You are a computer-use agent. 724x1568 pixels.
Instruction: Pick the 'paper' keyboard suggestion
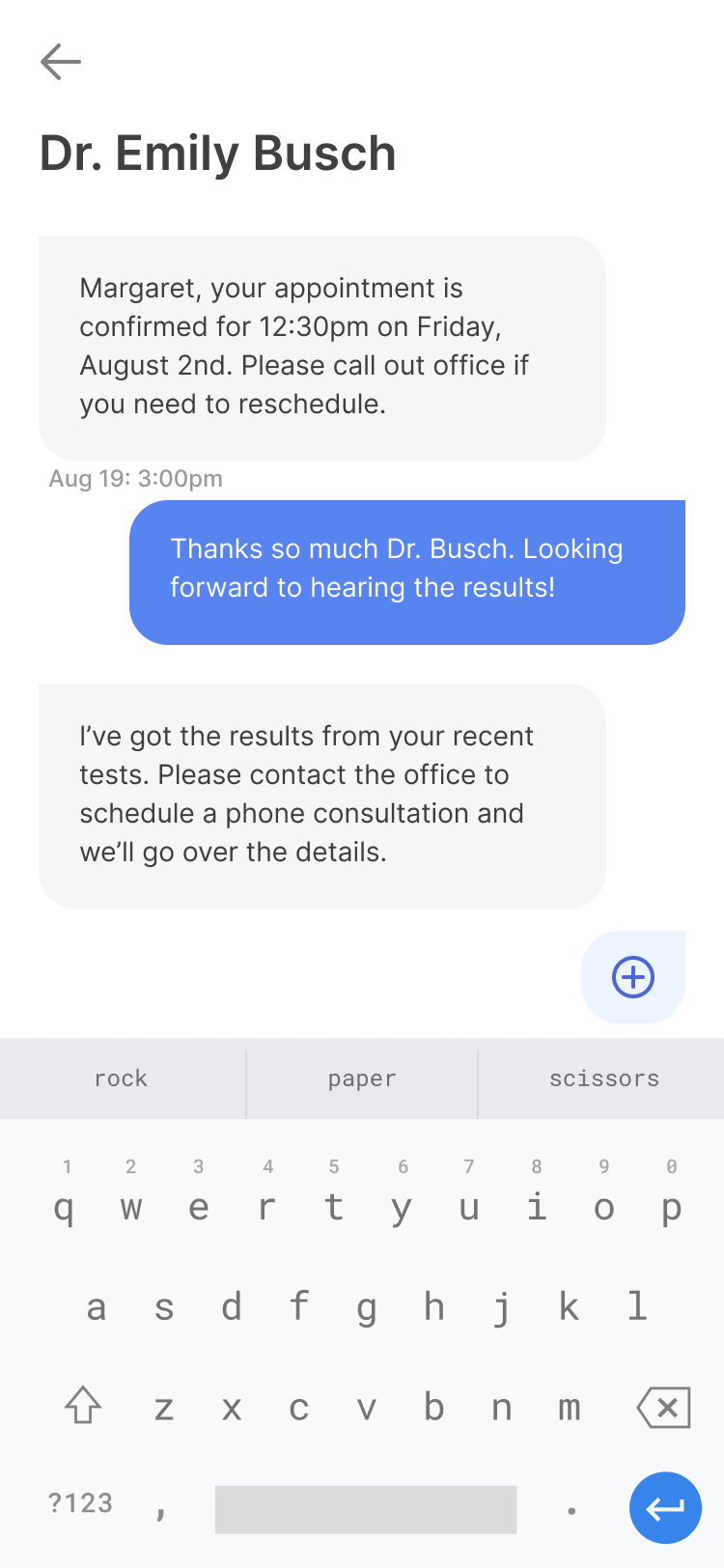(x=362, y=1078)
